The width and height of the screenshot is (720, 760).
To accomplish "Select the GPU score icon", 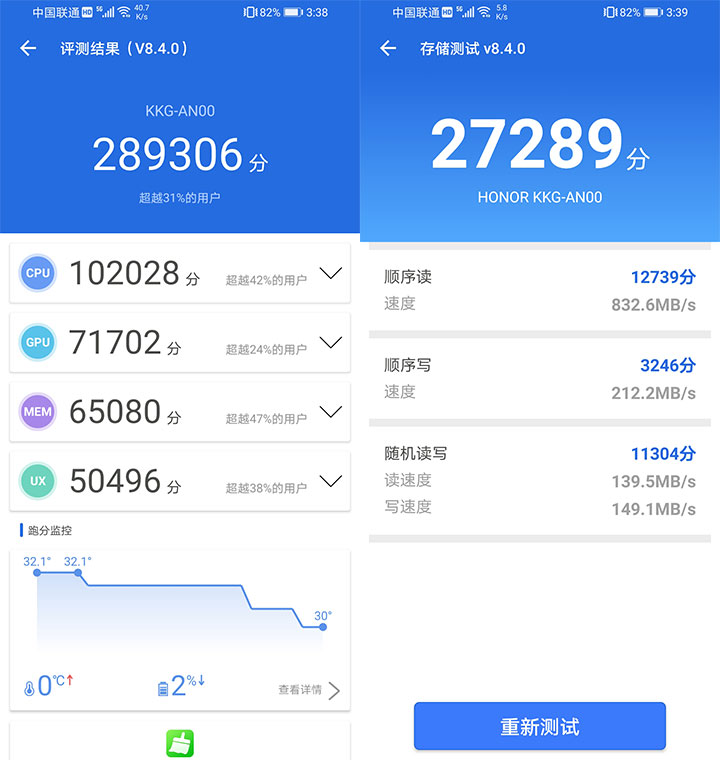I will [37, 342].
